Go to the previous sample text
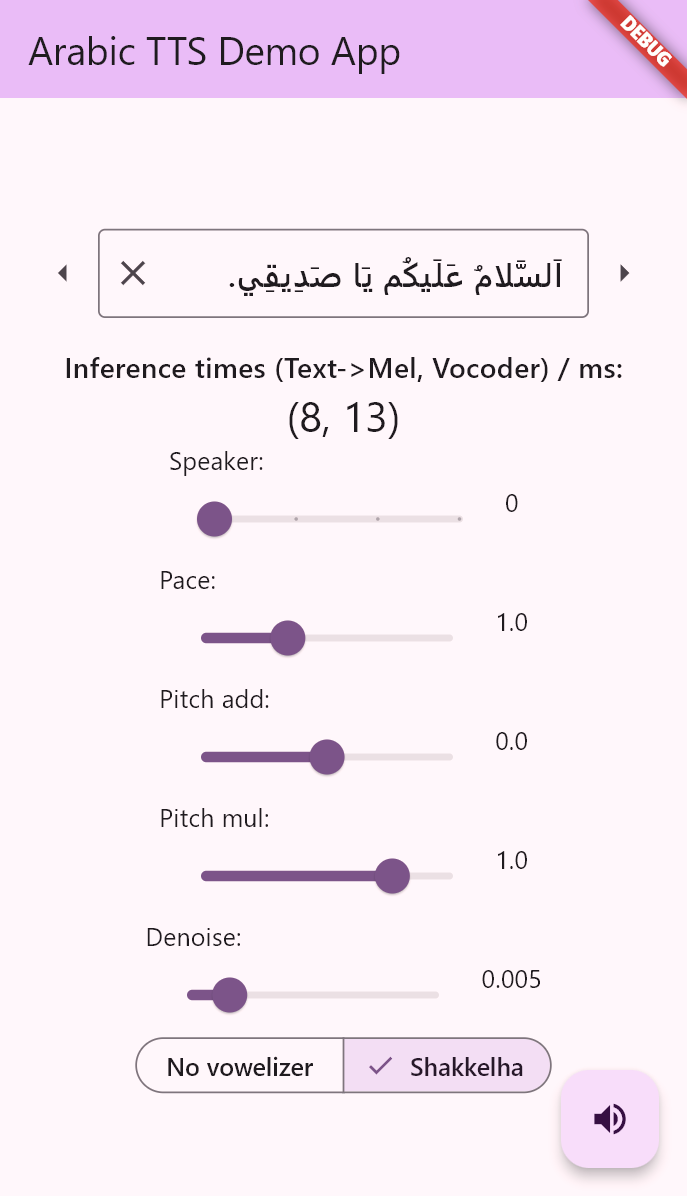687x1196 pixels. [63, 273]
